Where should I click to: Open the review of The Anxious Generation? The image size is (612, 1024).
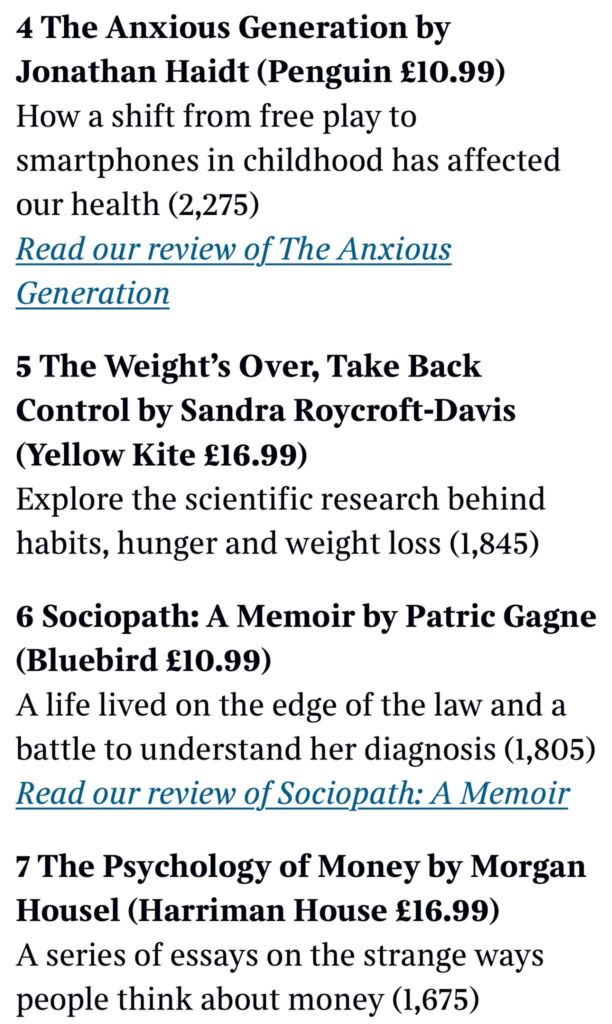coord(233,250)
